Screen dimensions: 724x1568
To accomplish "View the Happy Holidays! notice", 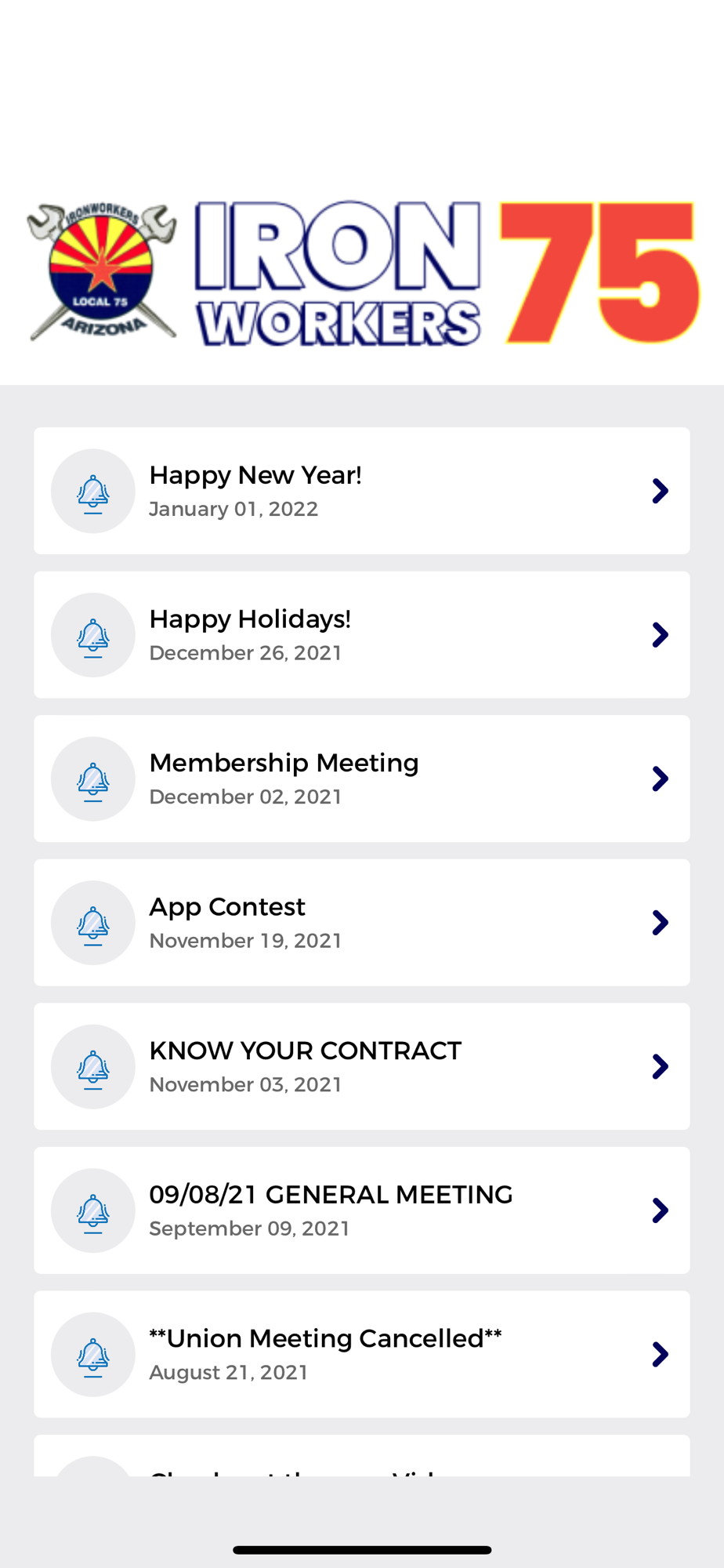I will [x=361, y=635].
